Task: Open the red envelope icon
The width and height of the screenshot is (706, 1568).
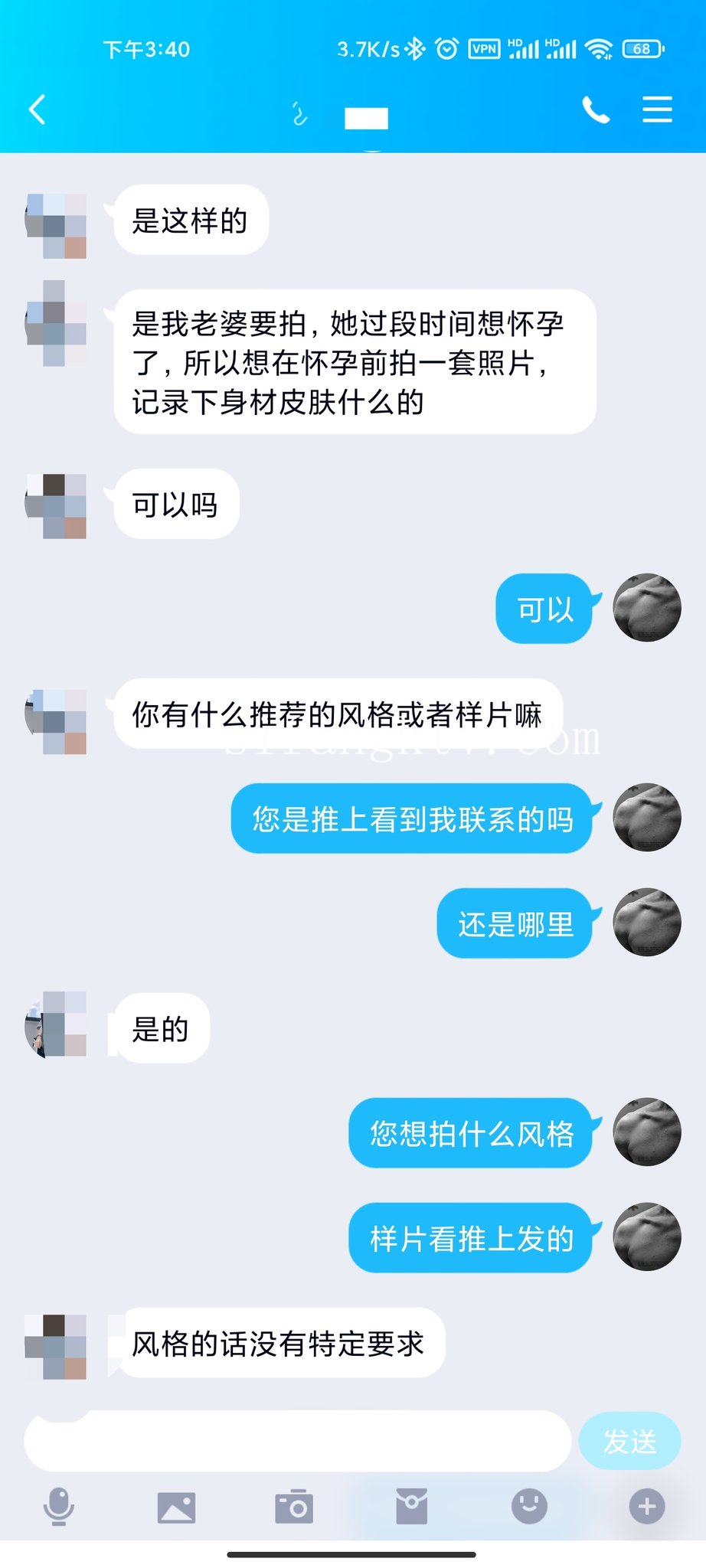Action: (x=412, y=1507)
